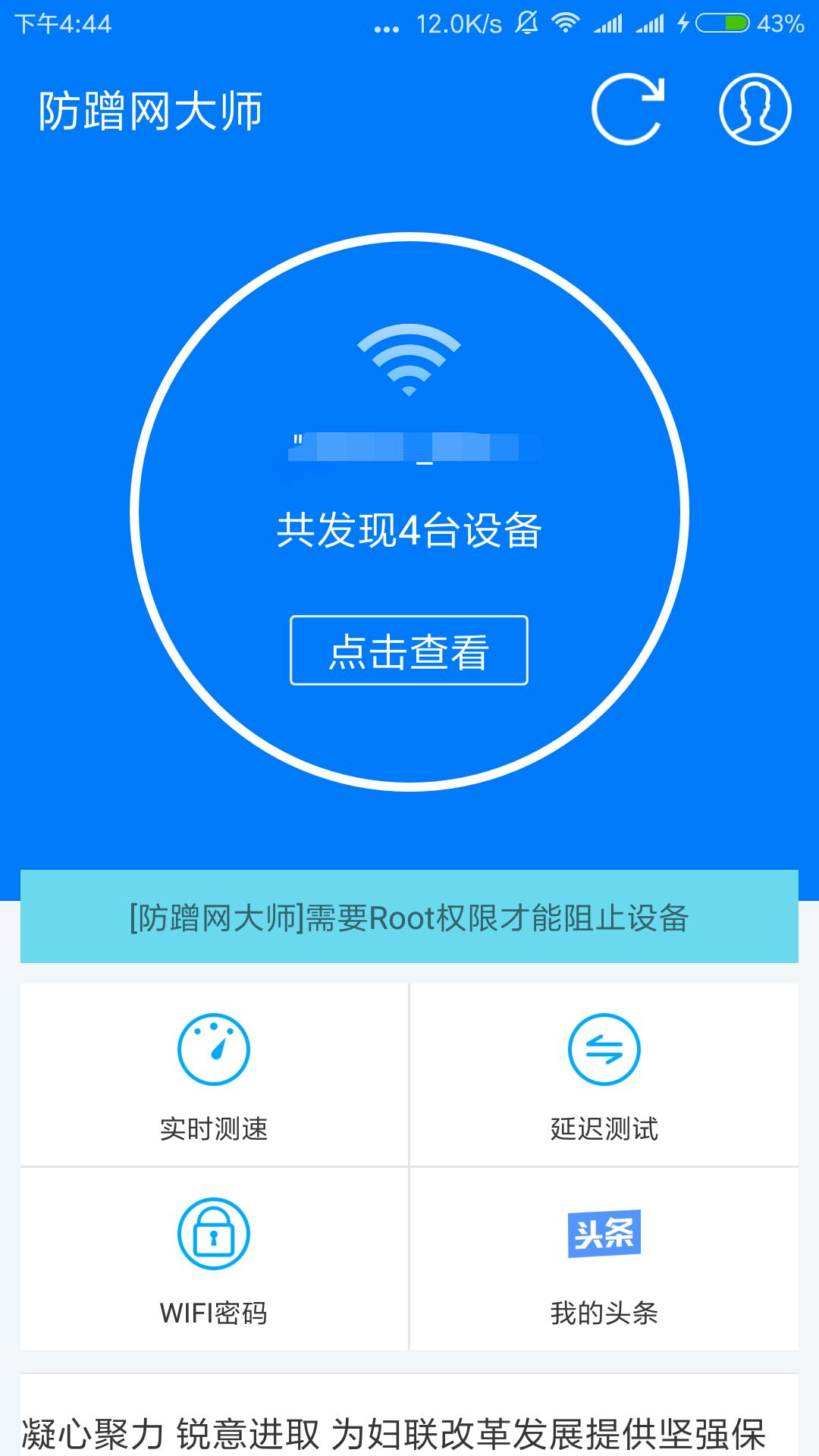Start the 延迟测试 latency test
The image size is (819, 1456).
pos(604,1075)
